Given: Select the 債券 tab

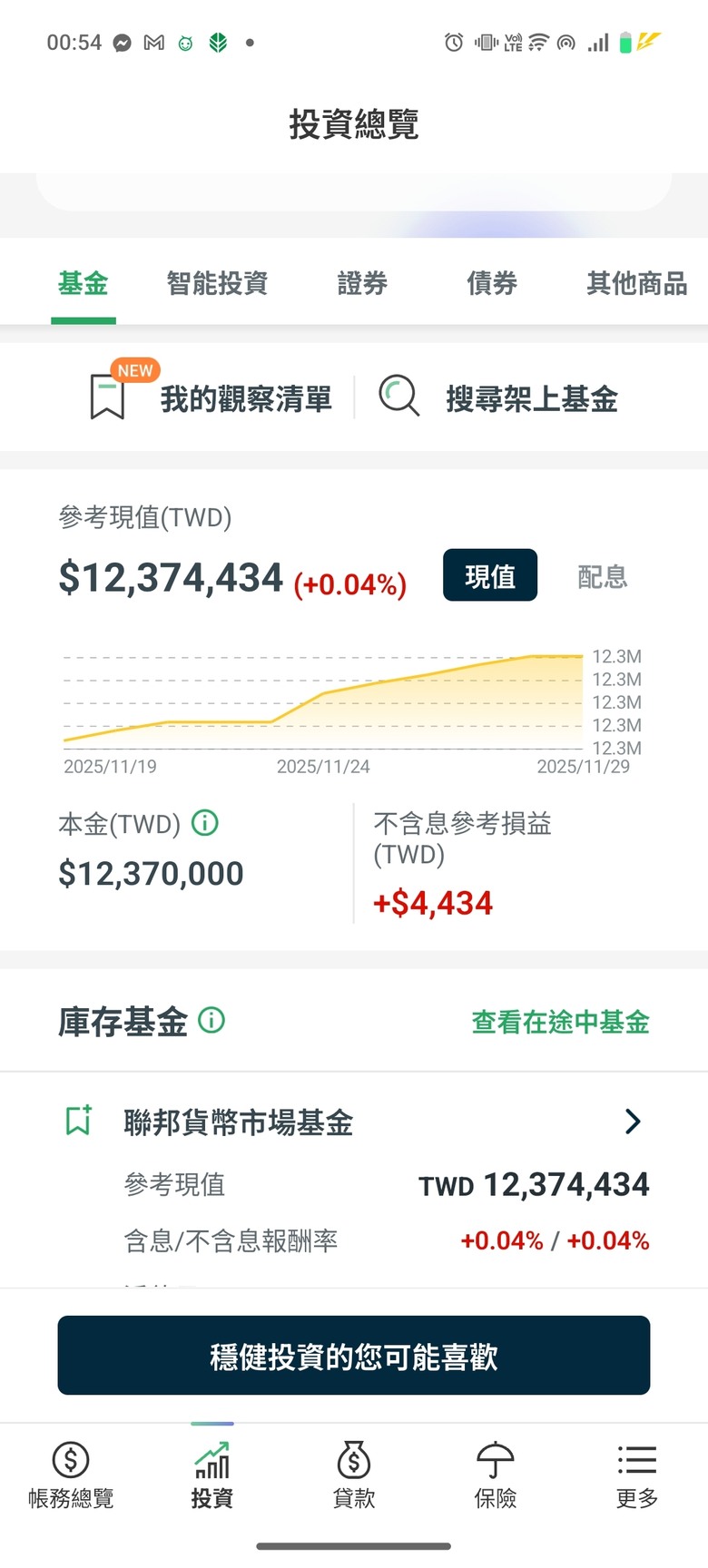Looking at the screenshot, I should click(492, 284).
